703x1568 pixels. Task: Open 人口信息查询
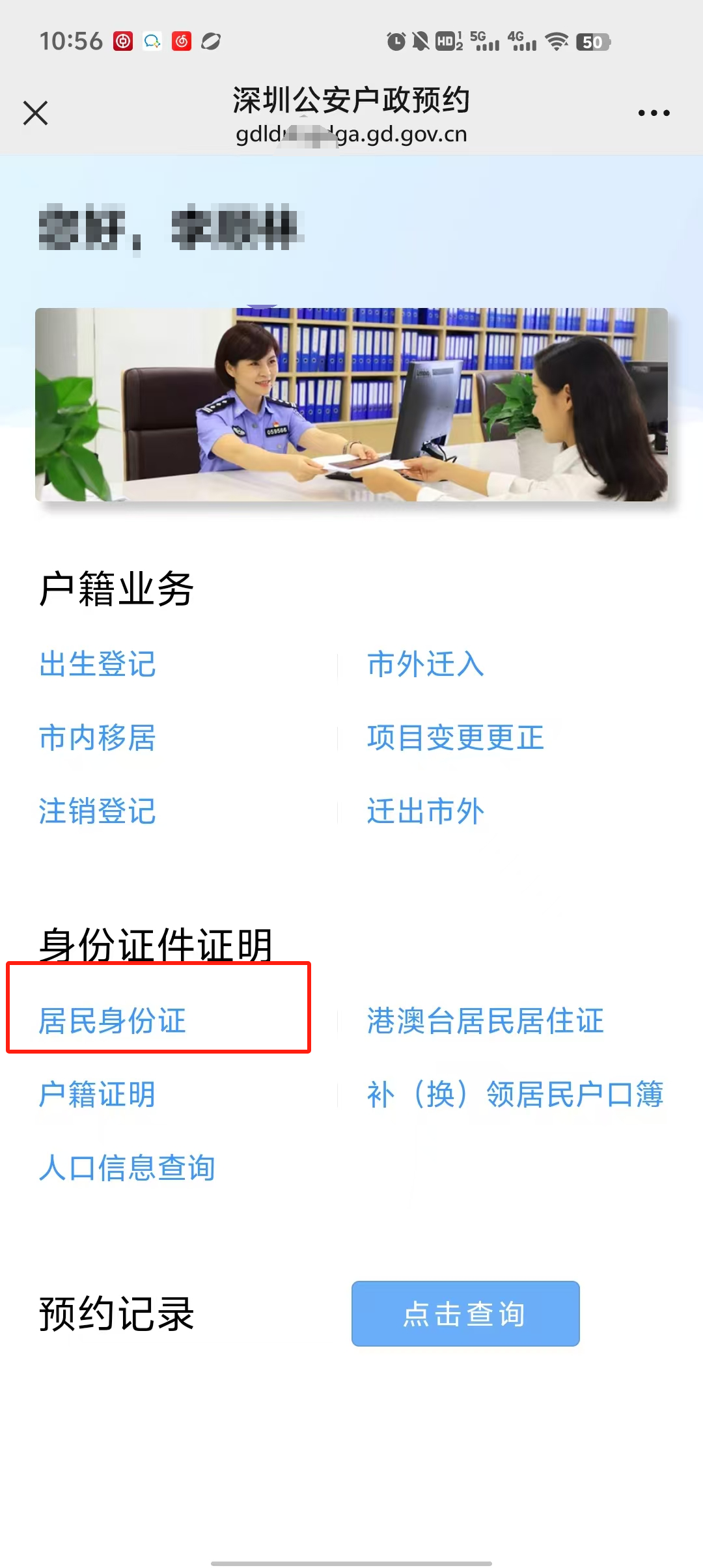point(128,1168)
